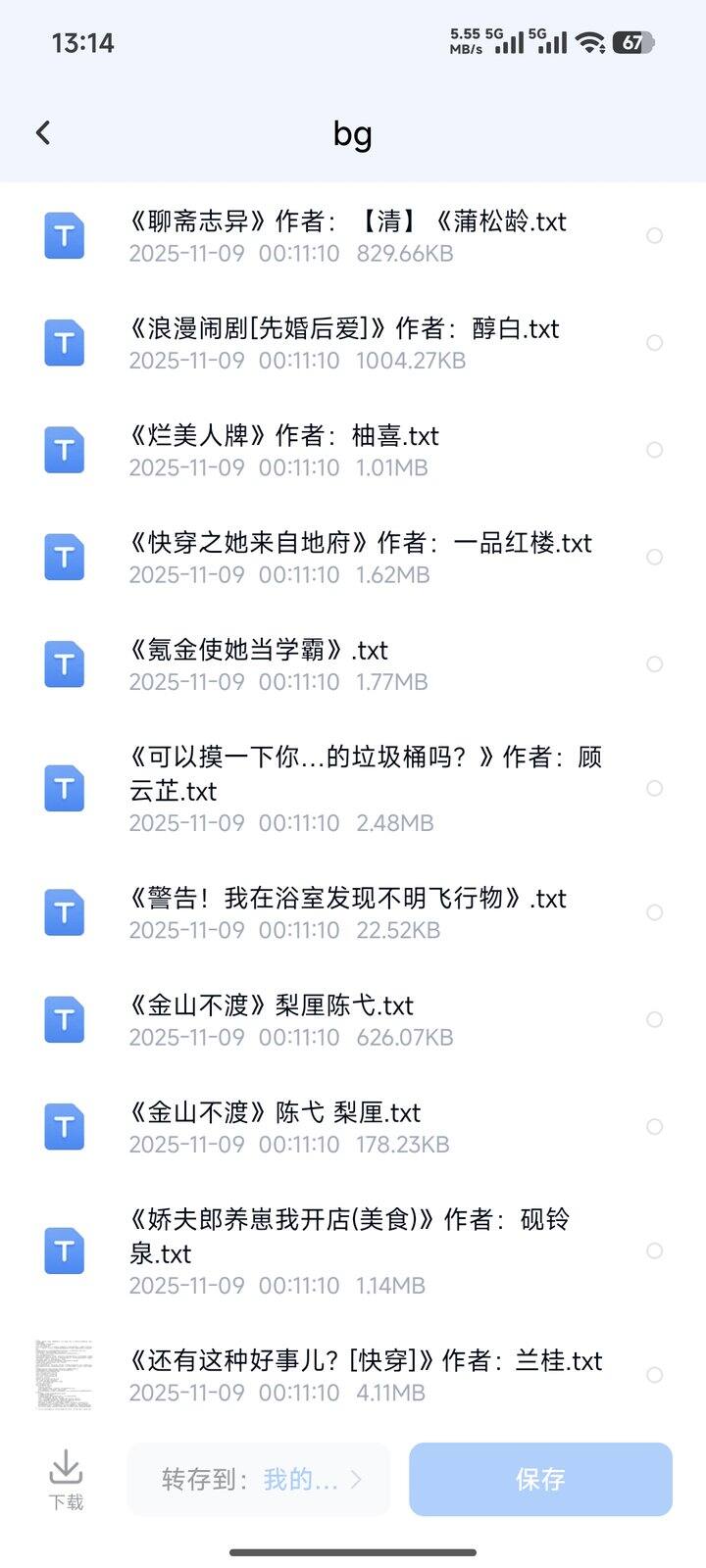Tap the 下载 download button
Viewport: 706px width, 1568px height.
pyautogui.click(x=66, y=1480)
